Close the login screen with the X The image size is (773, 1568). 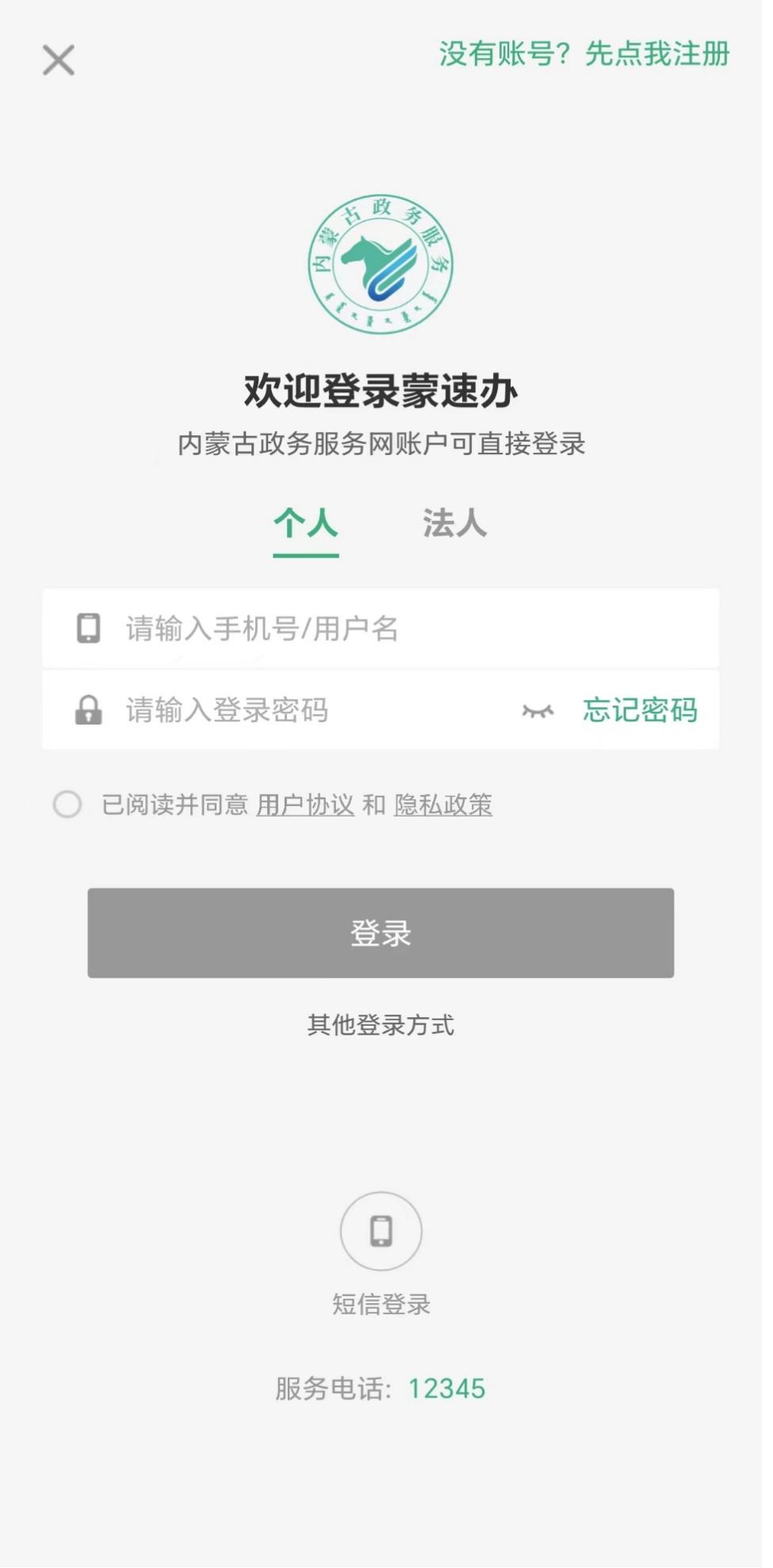click(59, 60)
